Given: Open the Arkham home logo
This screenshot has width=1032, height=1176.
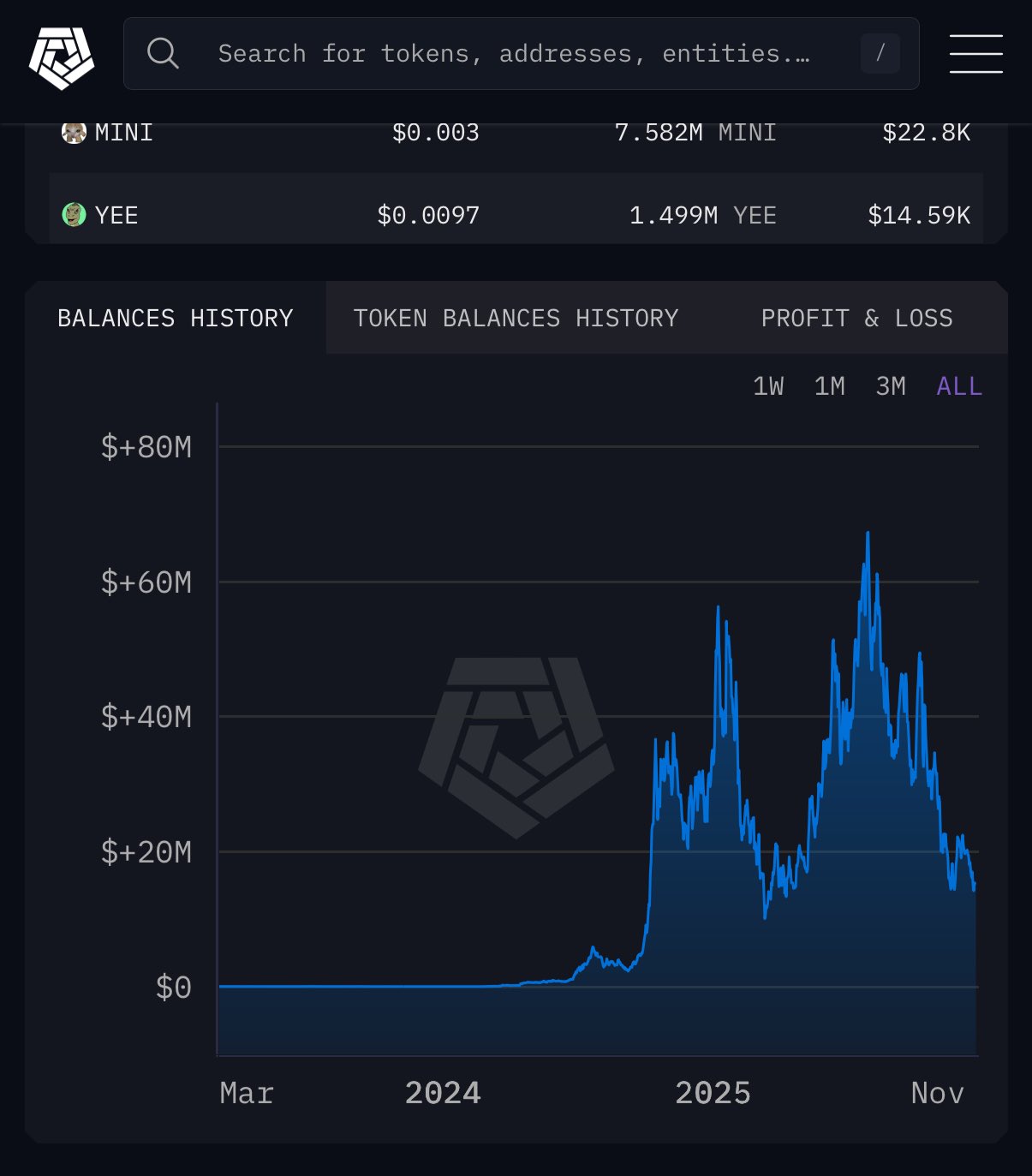Looking at the screenshot, I should 62,57.
